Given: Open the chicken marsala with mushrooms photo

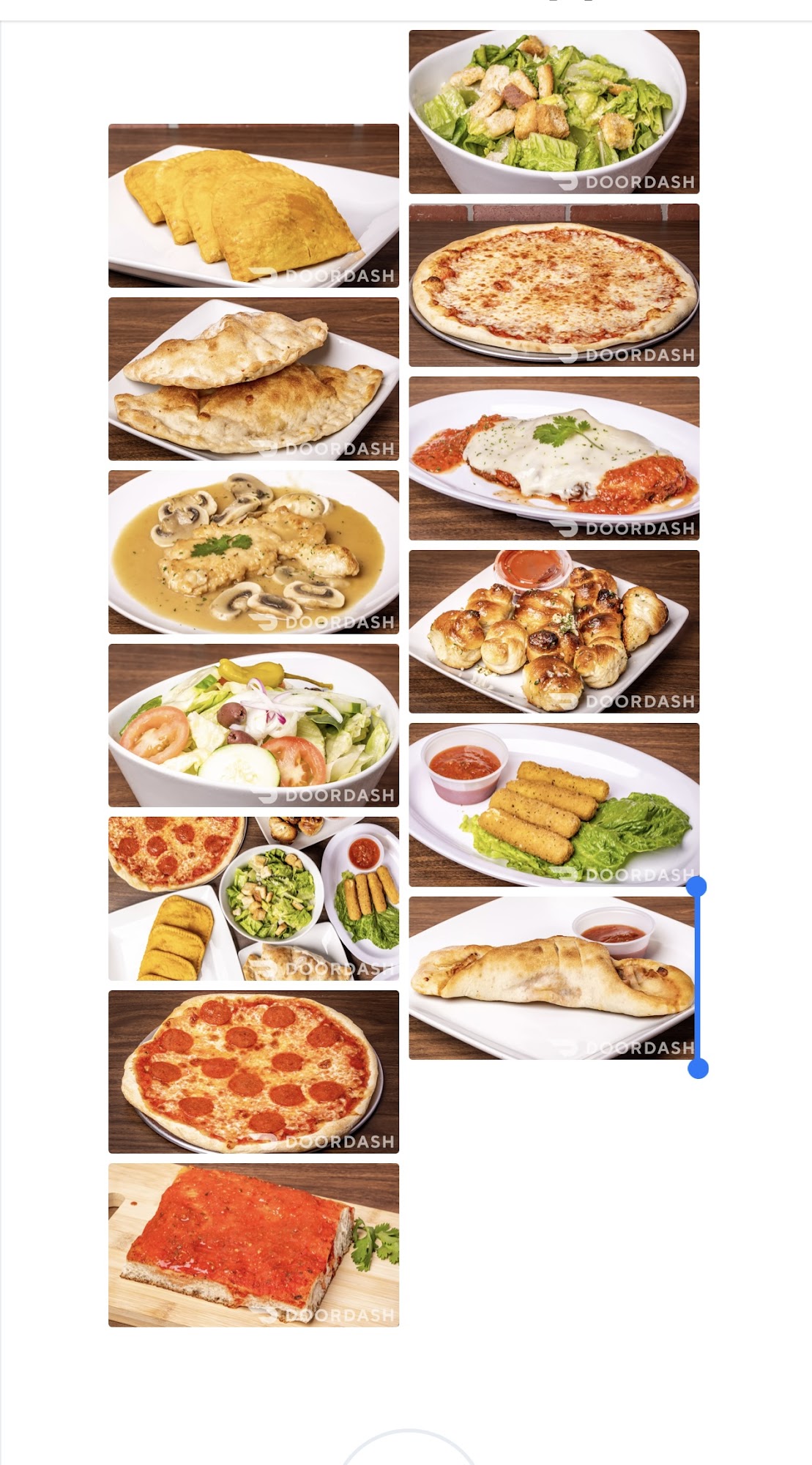Looking at the screenshot, I should click(253, 552).
